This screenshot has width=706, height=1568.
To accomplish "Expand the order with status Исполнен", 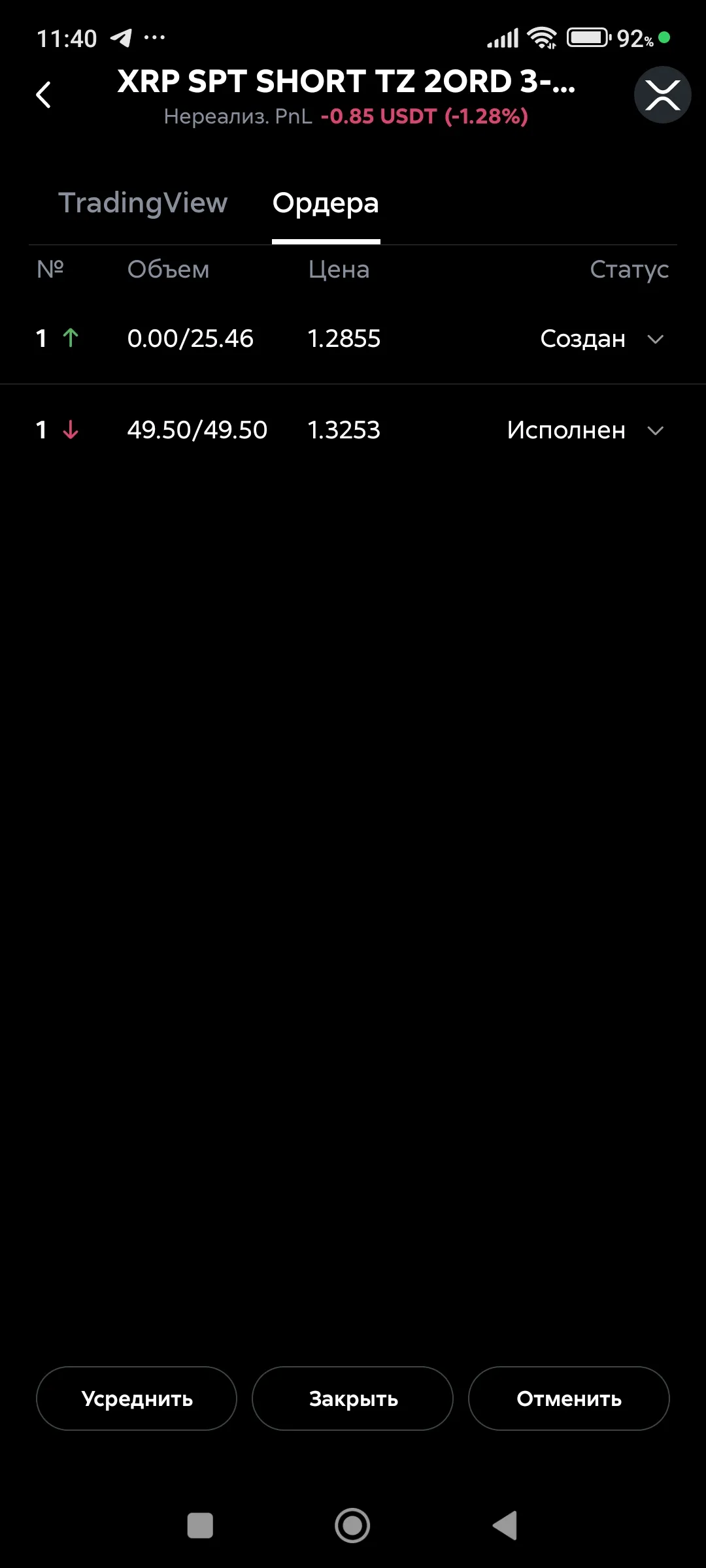I will coord(655,431).
